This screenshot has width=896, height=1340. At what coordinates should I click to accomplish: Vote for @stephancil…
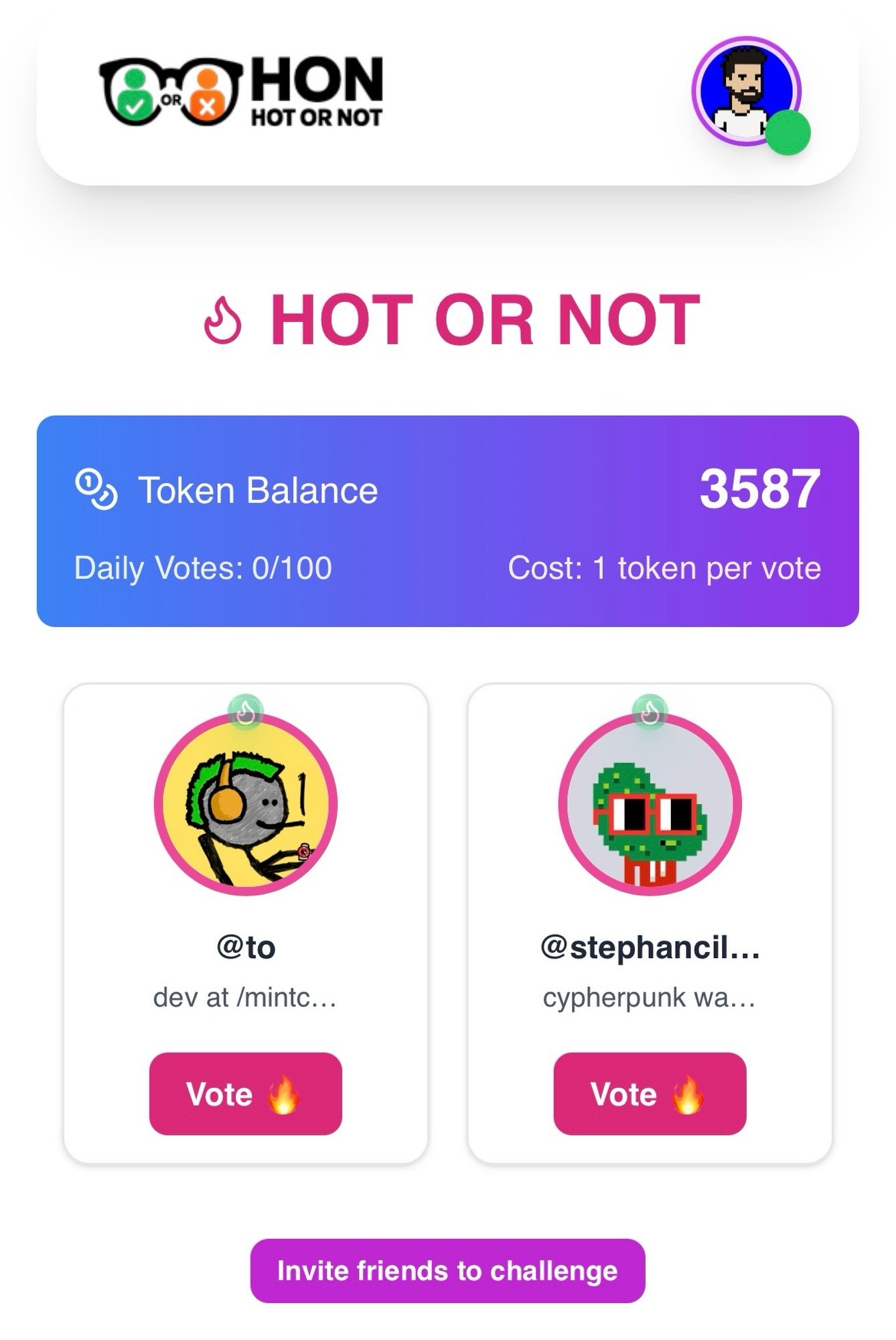[650, 1094]
